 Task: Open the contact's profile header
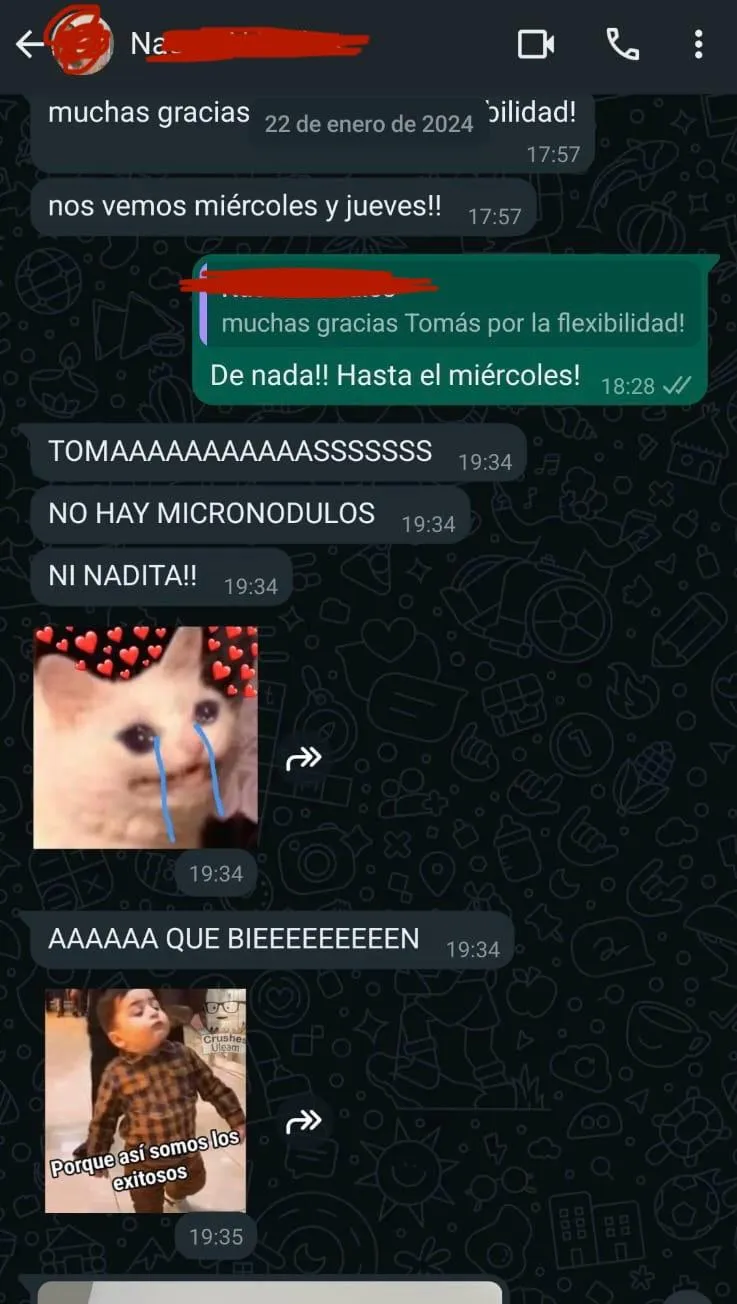point(250,45)
